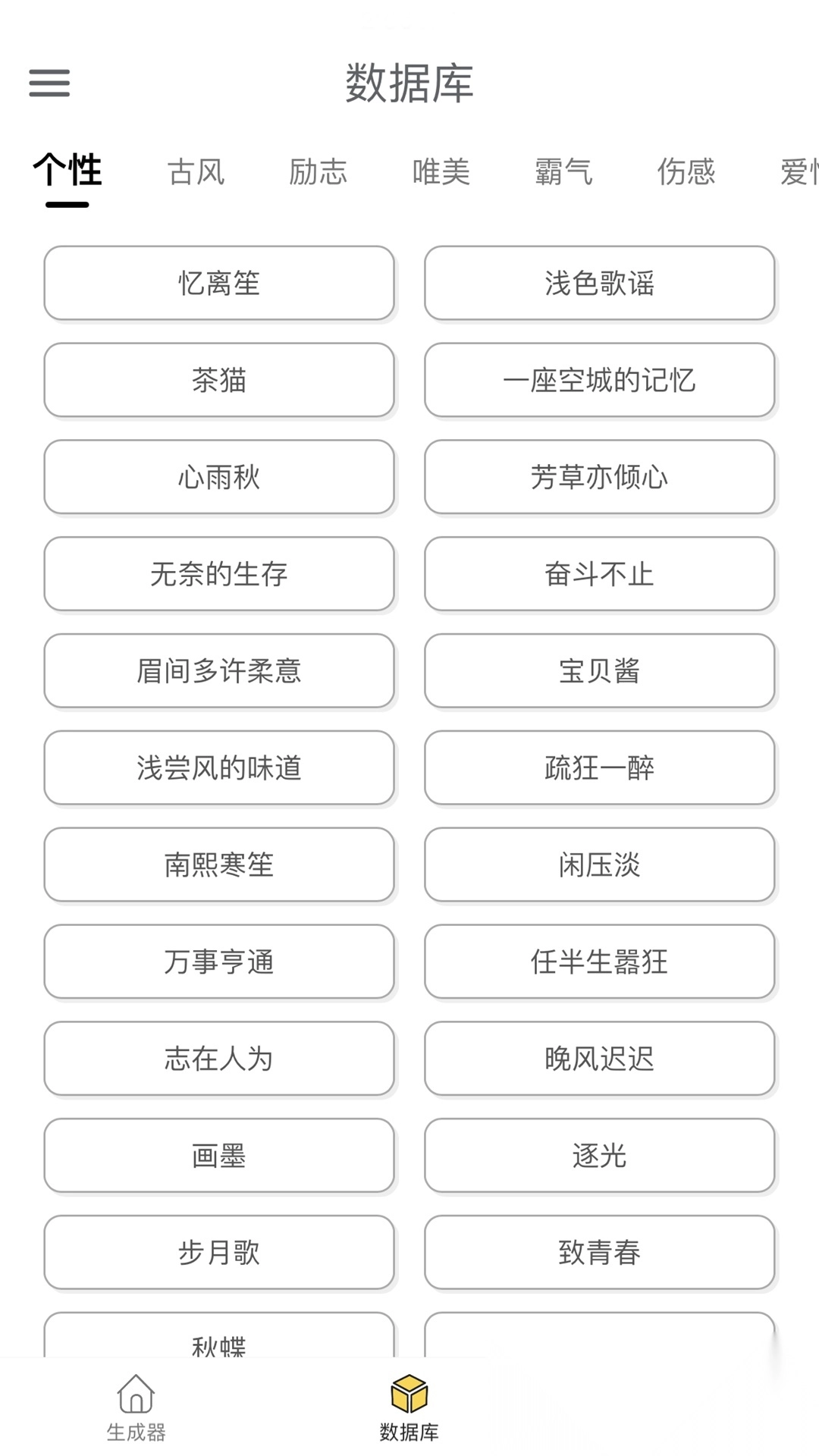Tap the 致青春 name button
The height and width of the screenshot is (1456, 819).
[x=599, y=1252]
